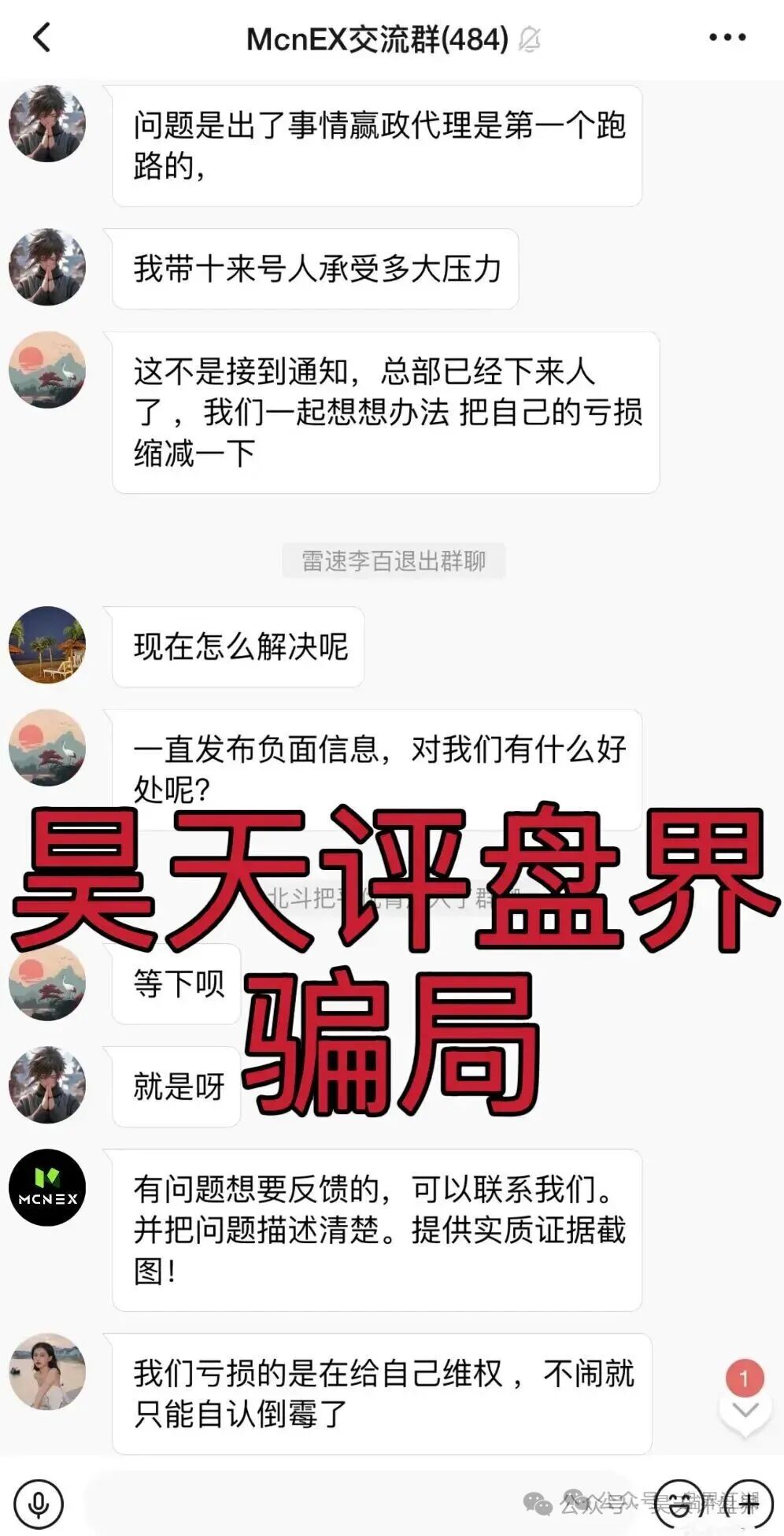Open chat options via the ellipsis menu
The height and width of the screenshot is (1536, 784).
[x=726, y=35]
